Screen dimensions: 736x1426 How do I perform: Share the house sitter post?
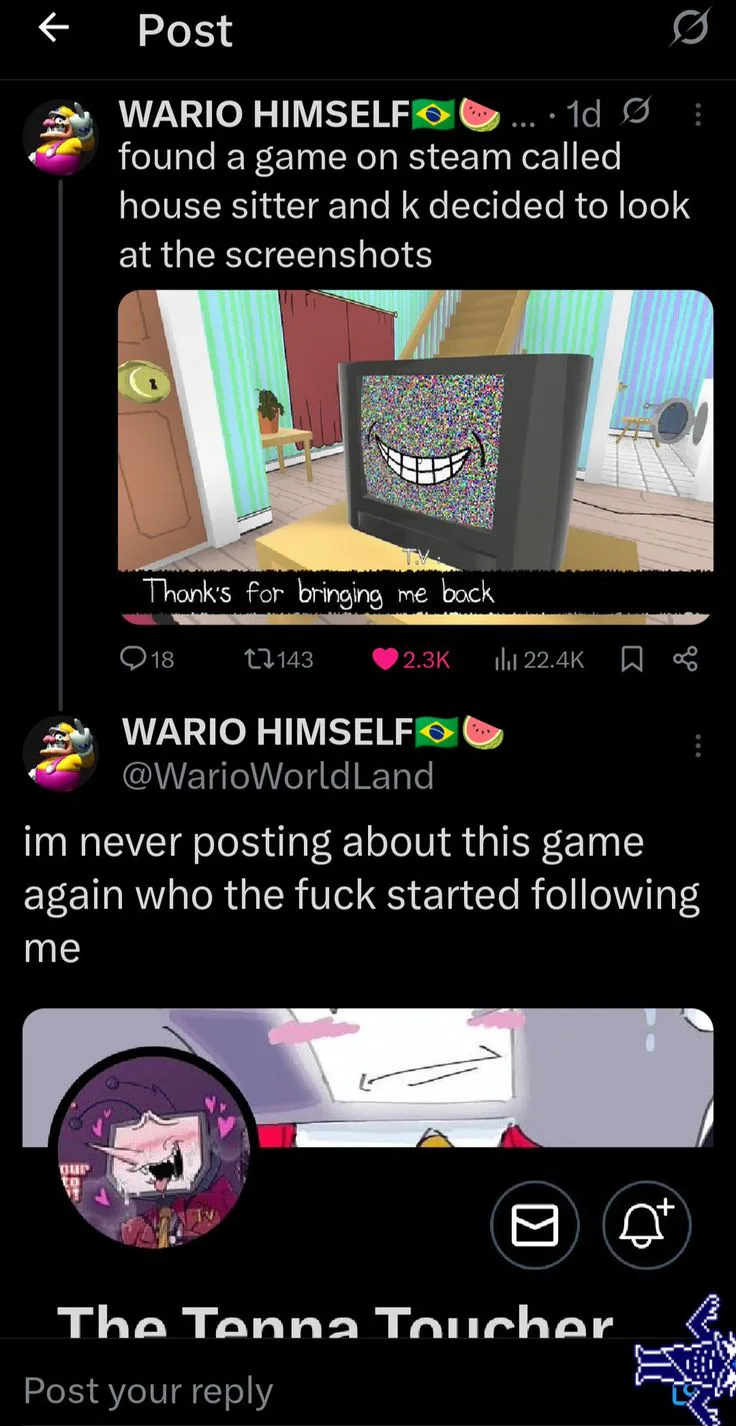[685, 659]
